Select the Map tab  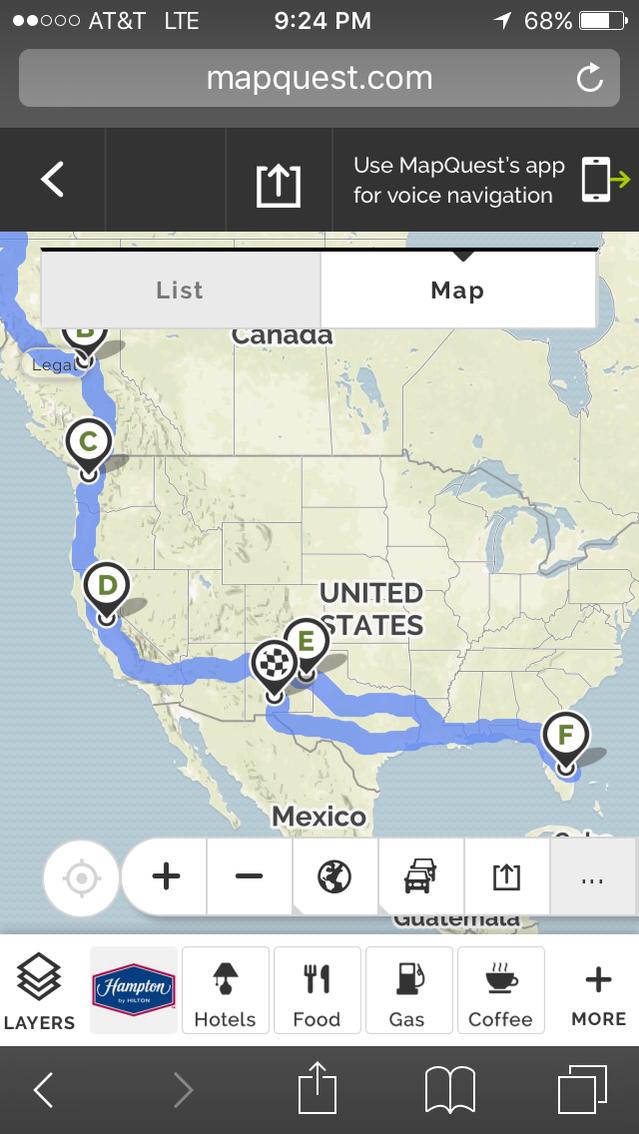458,290
